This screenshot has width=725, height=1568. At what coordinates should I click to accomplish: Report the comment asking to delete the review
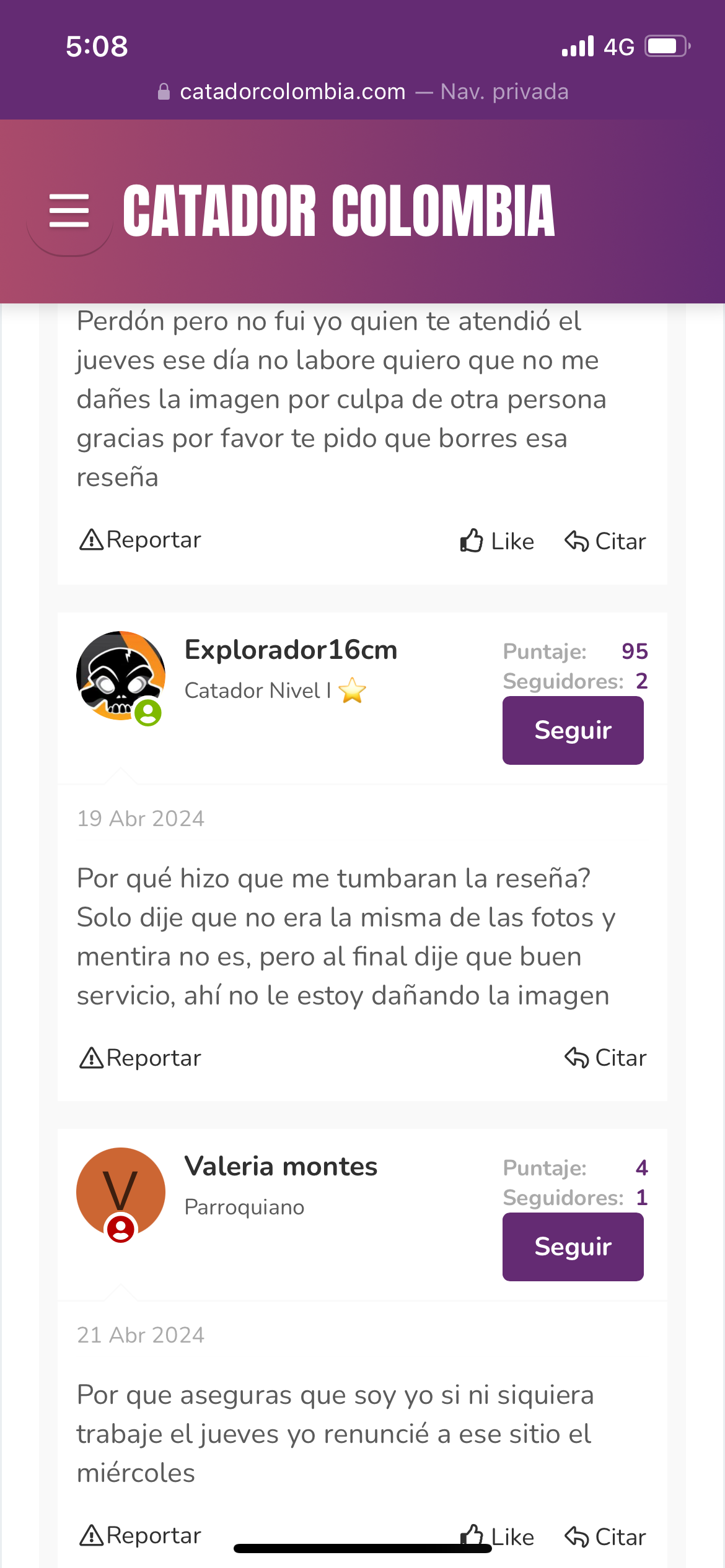140,540
